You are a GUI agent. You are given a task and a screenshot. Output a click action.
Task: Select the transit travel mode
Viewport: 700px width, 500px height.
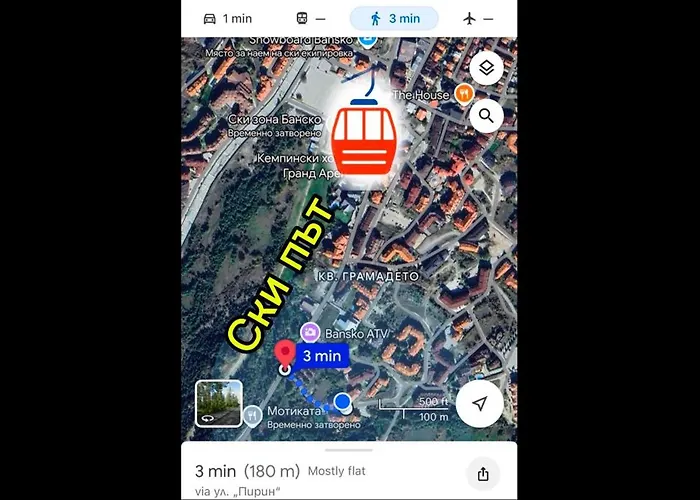tap(310, 19)
